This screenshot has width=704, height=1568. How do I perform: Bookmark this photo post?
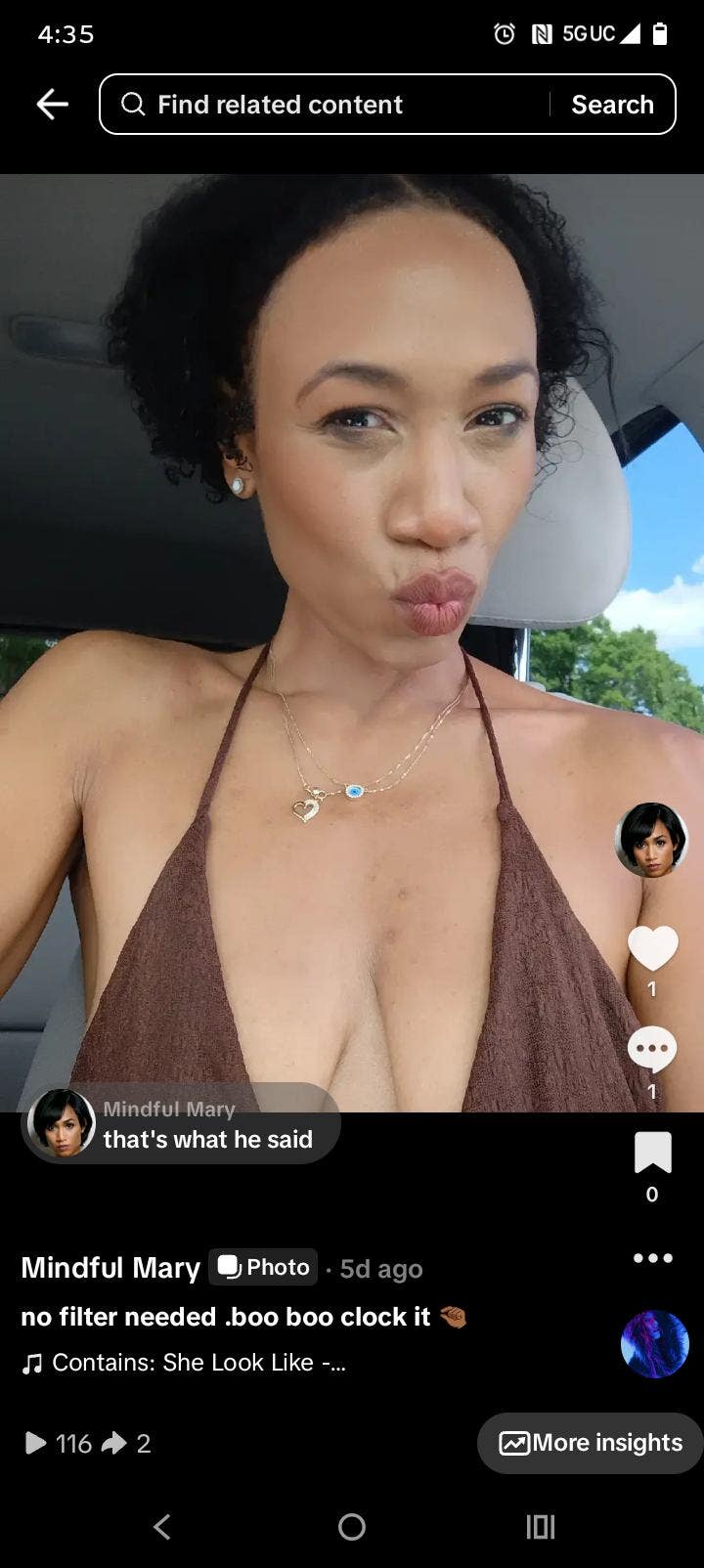pos(652,1153)
